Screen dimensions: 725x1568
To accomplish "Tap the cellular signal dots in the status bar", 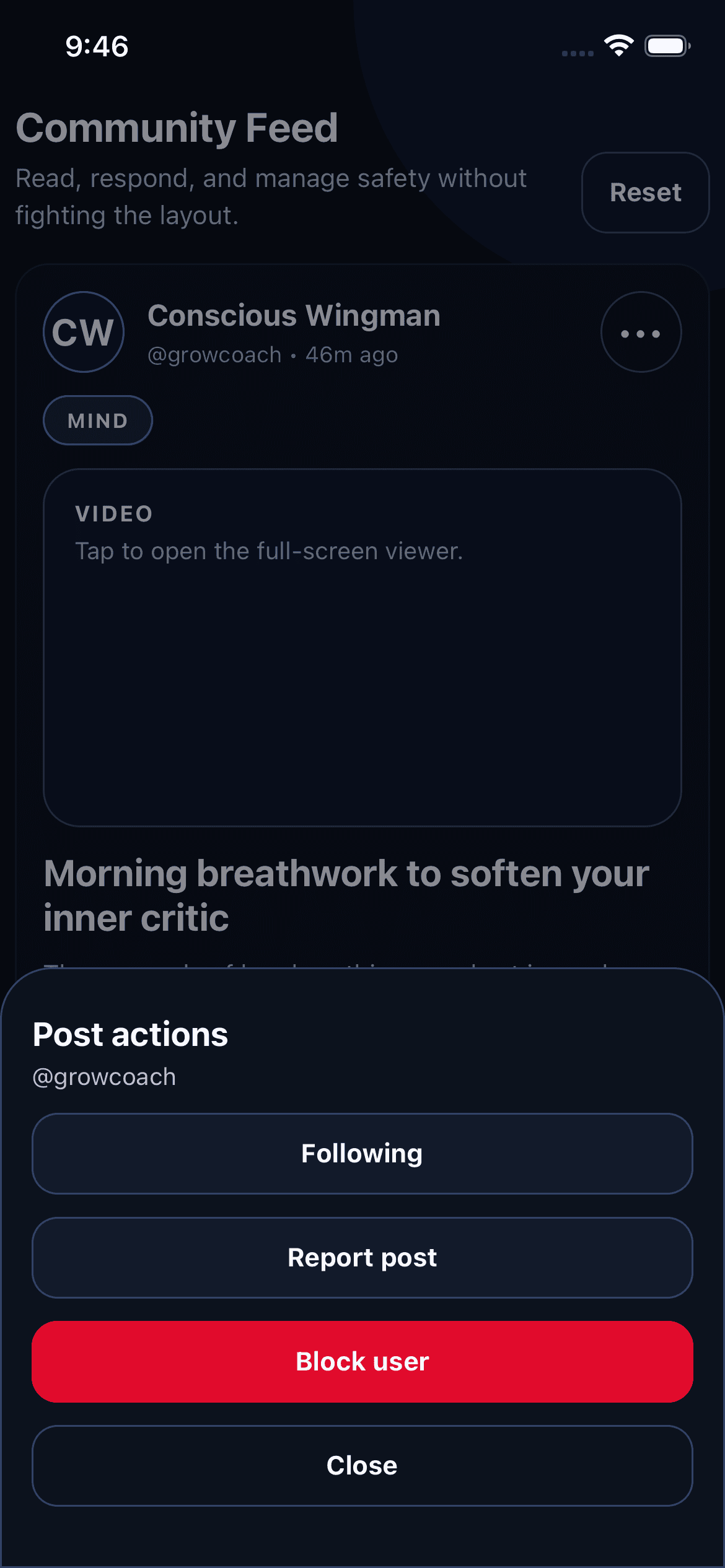I will pyautogui.click(x=576, y=53).
